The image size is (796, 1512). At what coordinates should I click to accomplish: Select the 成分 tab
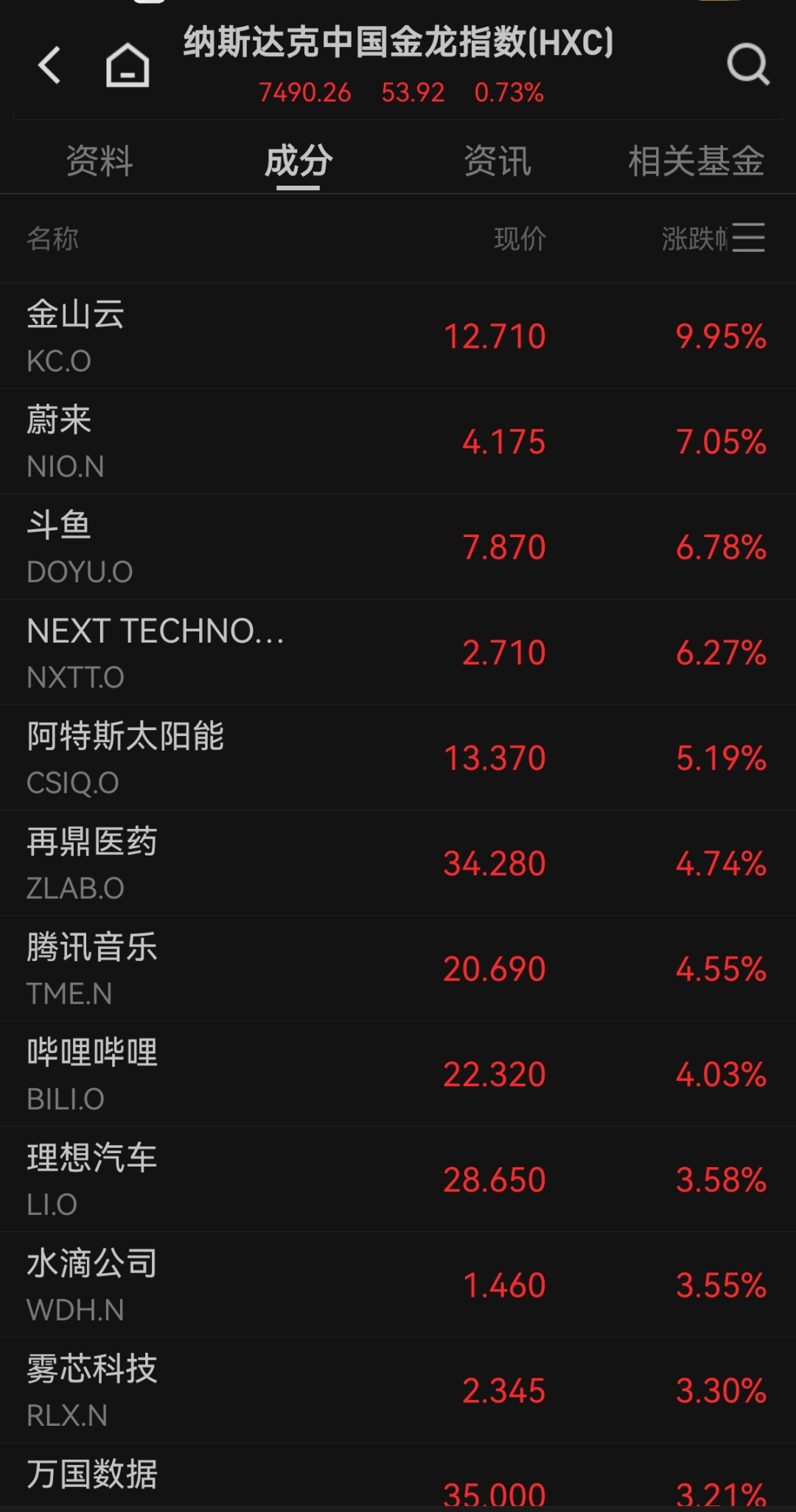pos(298,161)
